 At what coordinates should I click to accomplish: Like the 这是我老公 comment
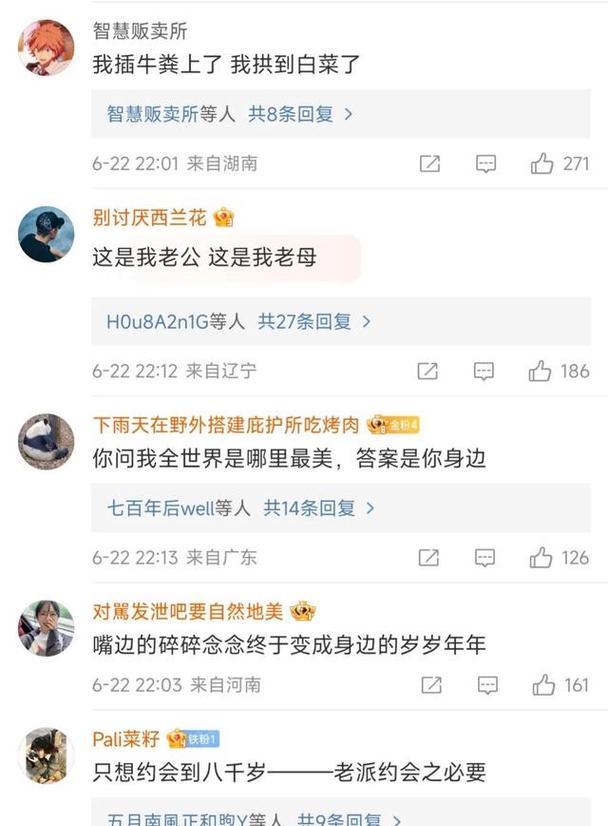pos(541,371)
